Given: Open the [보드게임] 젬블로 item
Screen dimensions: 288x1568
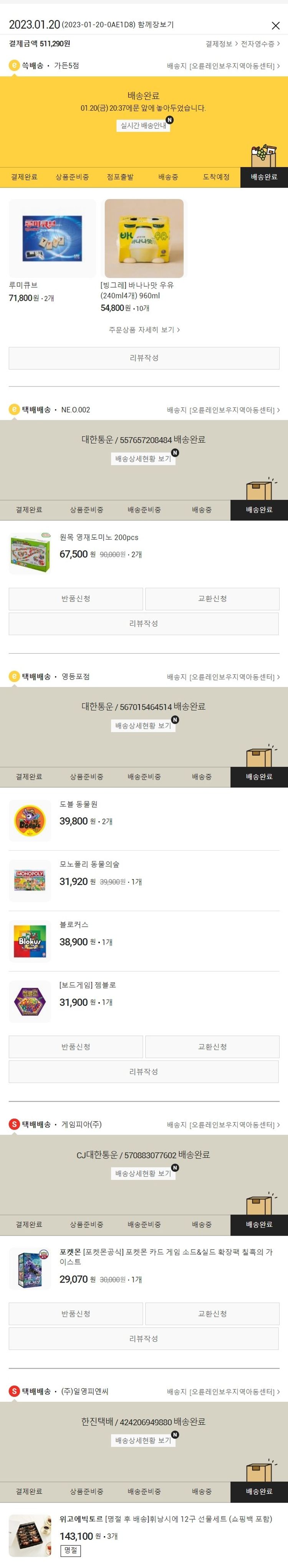Looking at the screenshot, I should [30, 1001].
